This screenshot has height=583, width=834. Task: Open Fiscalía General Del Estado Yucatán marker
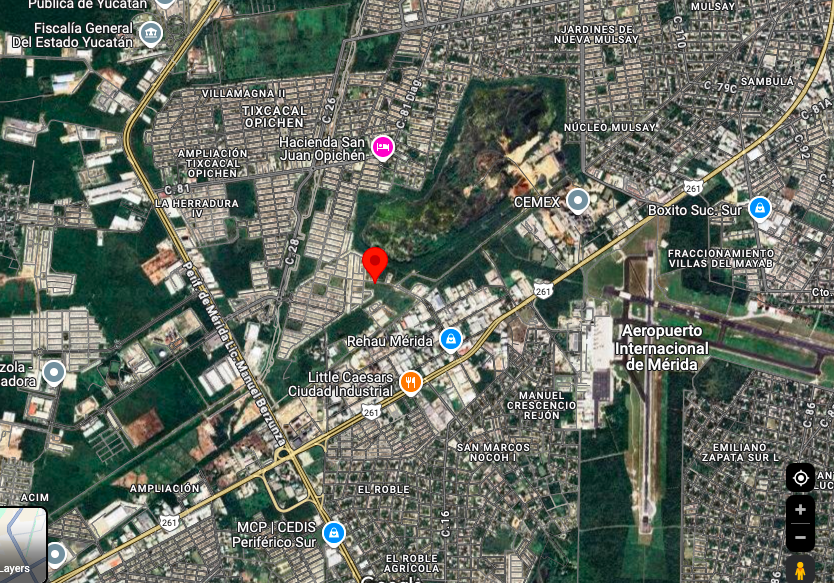click(151, 34)
